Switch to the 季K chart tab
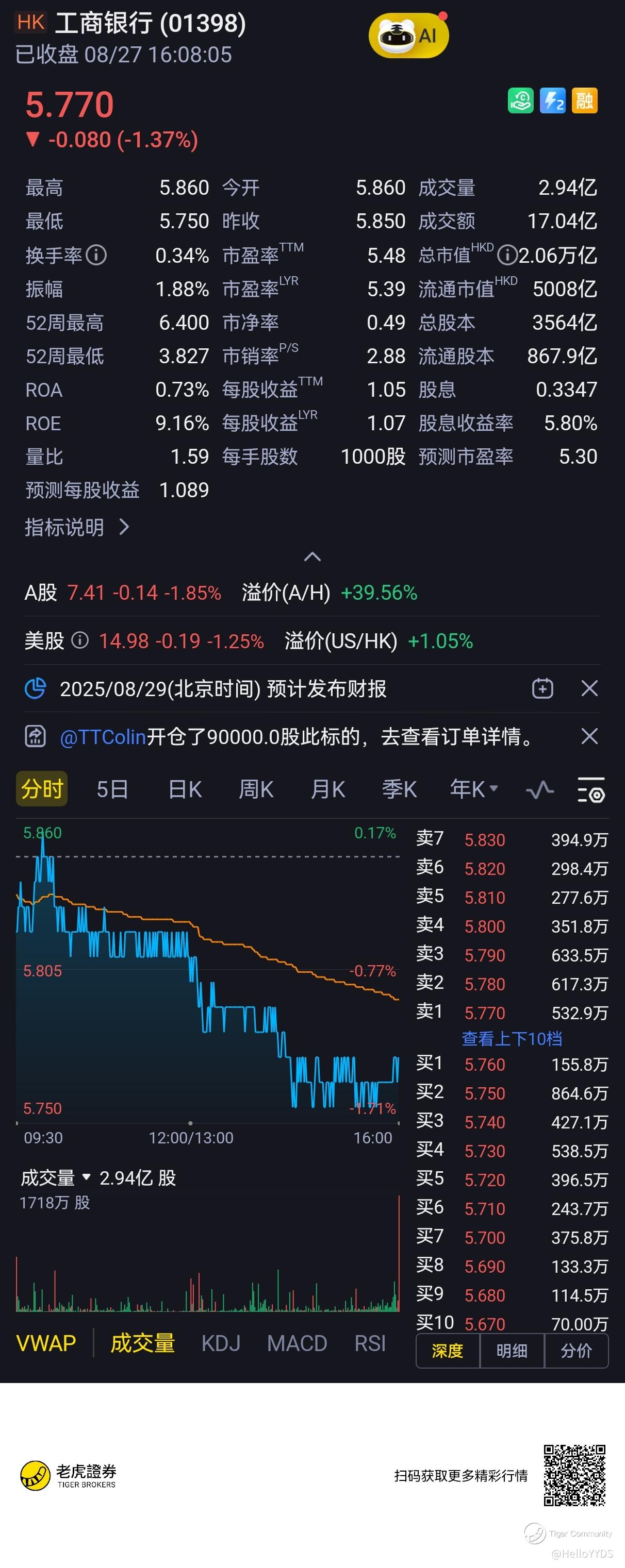Viewport: 625px width, 1568px height. click(399, 789)
